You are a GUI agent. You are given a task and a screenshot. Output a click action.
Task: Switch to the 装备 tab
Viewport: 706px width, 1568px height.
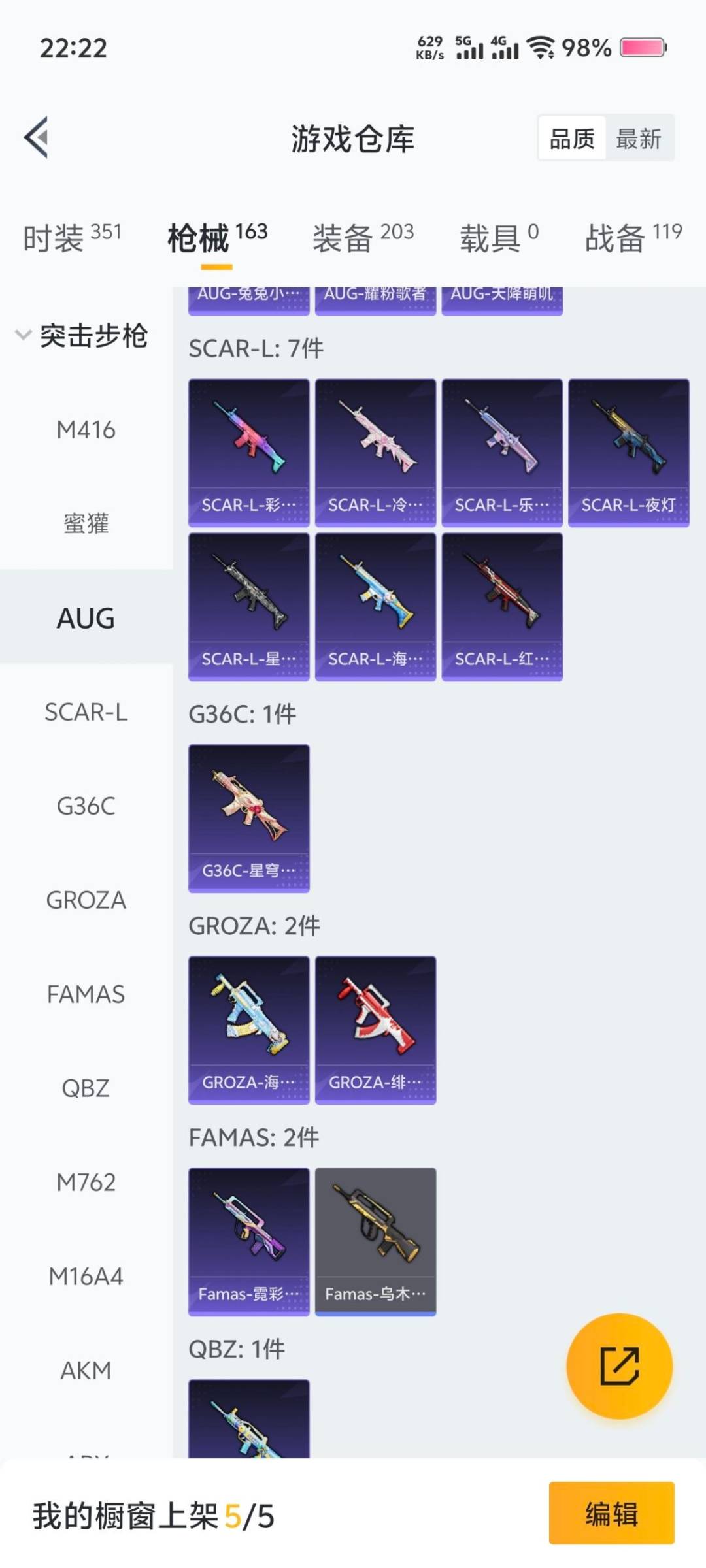click(363, 237)
